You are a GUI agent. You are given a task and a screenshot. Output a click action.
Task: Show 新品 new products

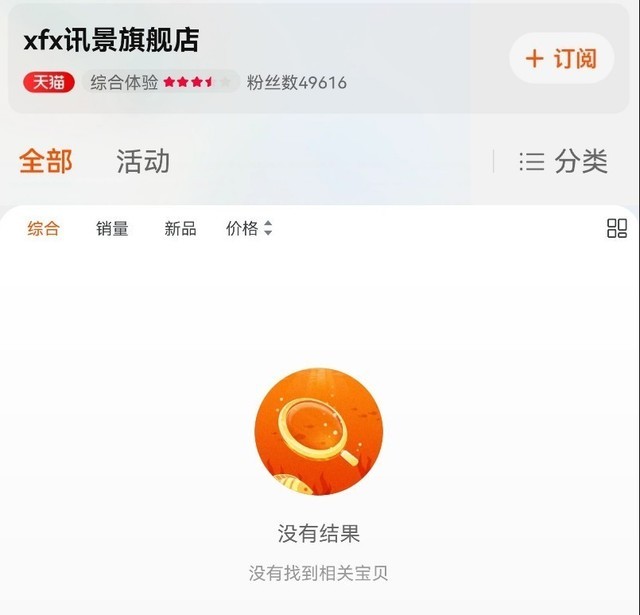(180, 229)
